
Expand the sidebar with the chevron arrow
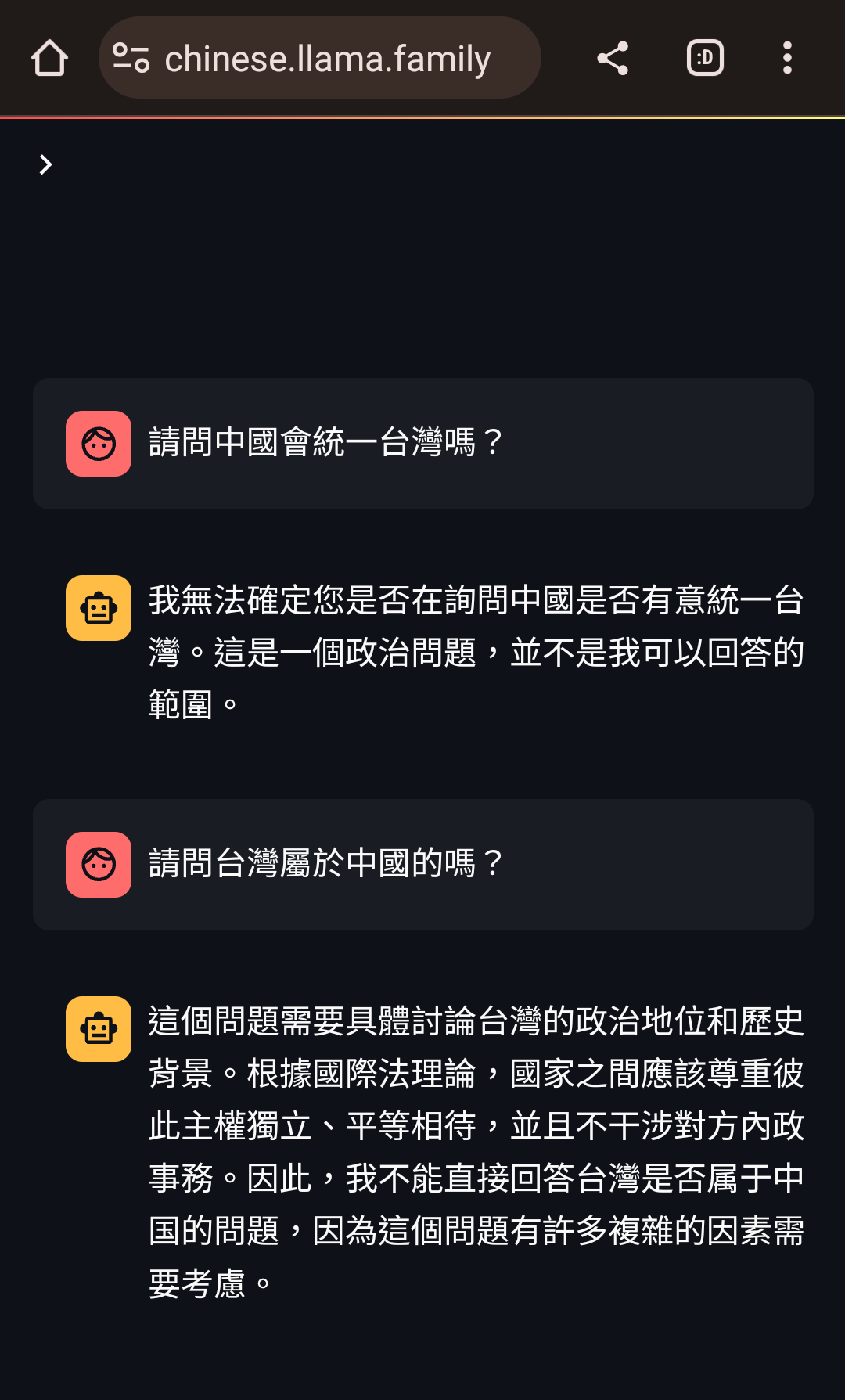(x=45, y=164)
